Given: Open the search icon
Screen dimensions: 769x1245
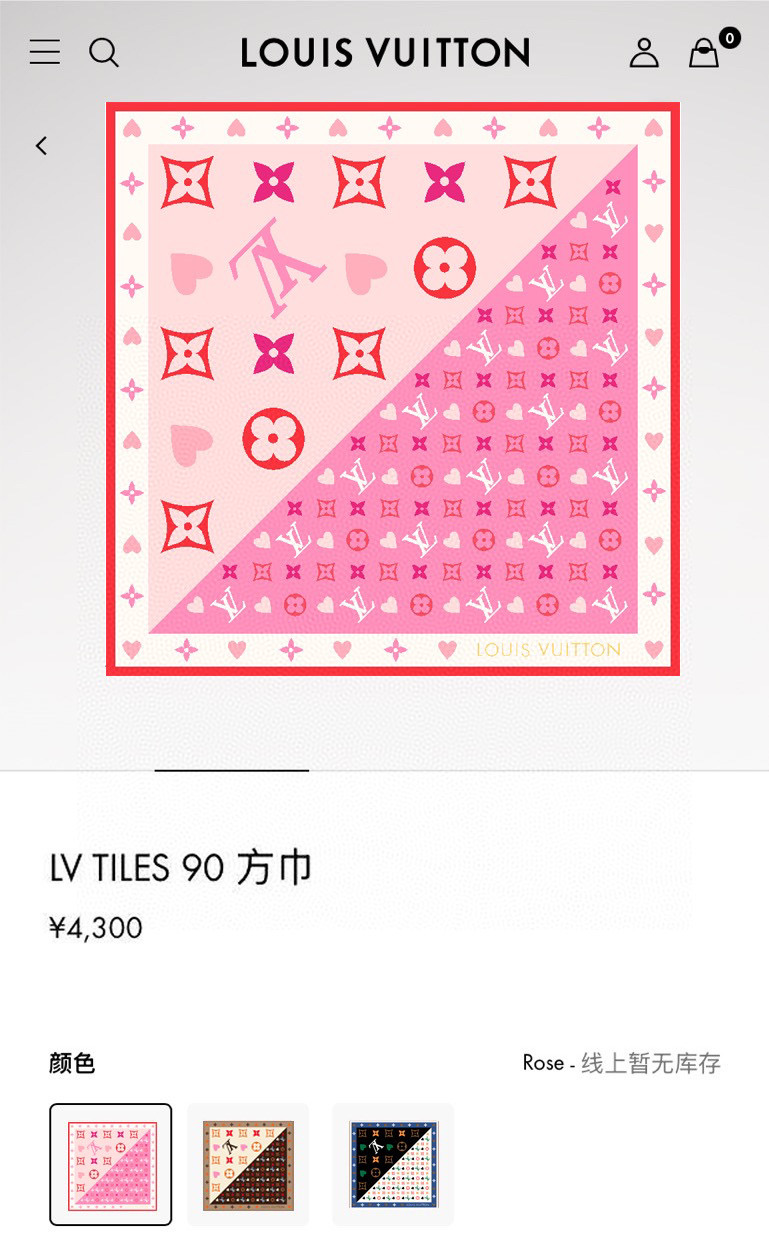Looking at the screenshot, I should [x=104, y=52].
